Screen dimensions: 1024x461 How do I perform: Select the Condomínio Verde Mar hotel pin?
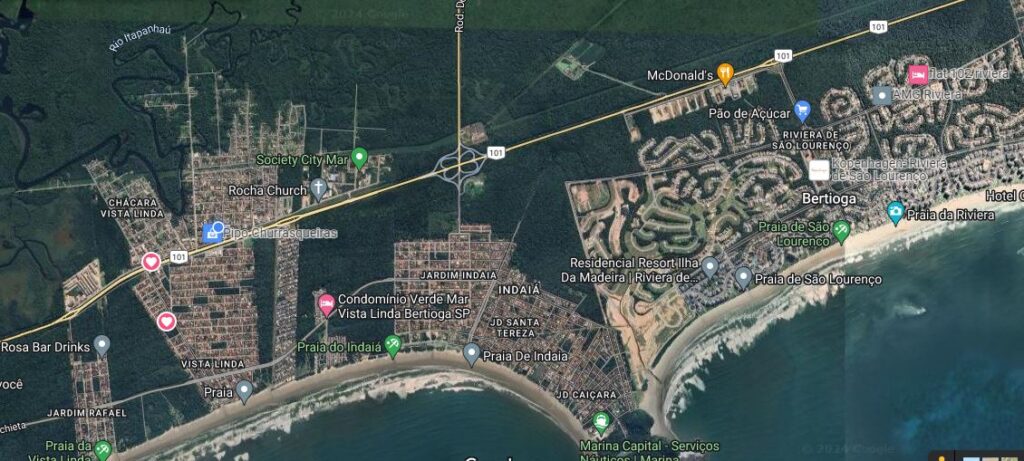click(326, 303)
